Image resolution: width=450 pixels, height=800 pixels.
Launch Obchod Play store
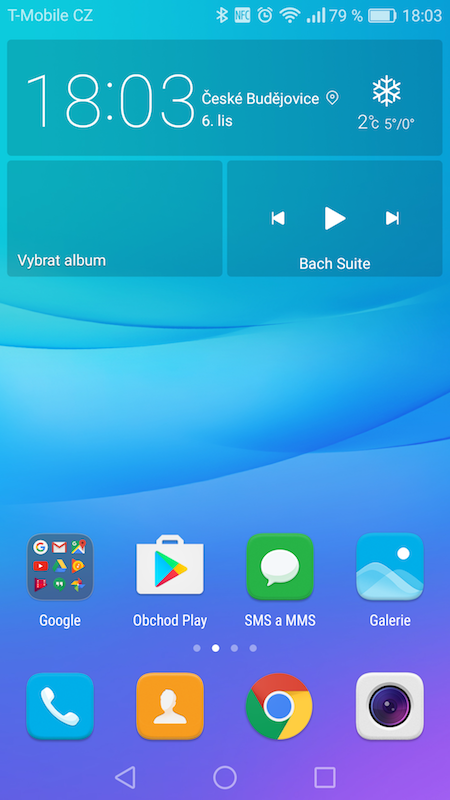click(170, 565)
